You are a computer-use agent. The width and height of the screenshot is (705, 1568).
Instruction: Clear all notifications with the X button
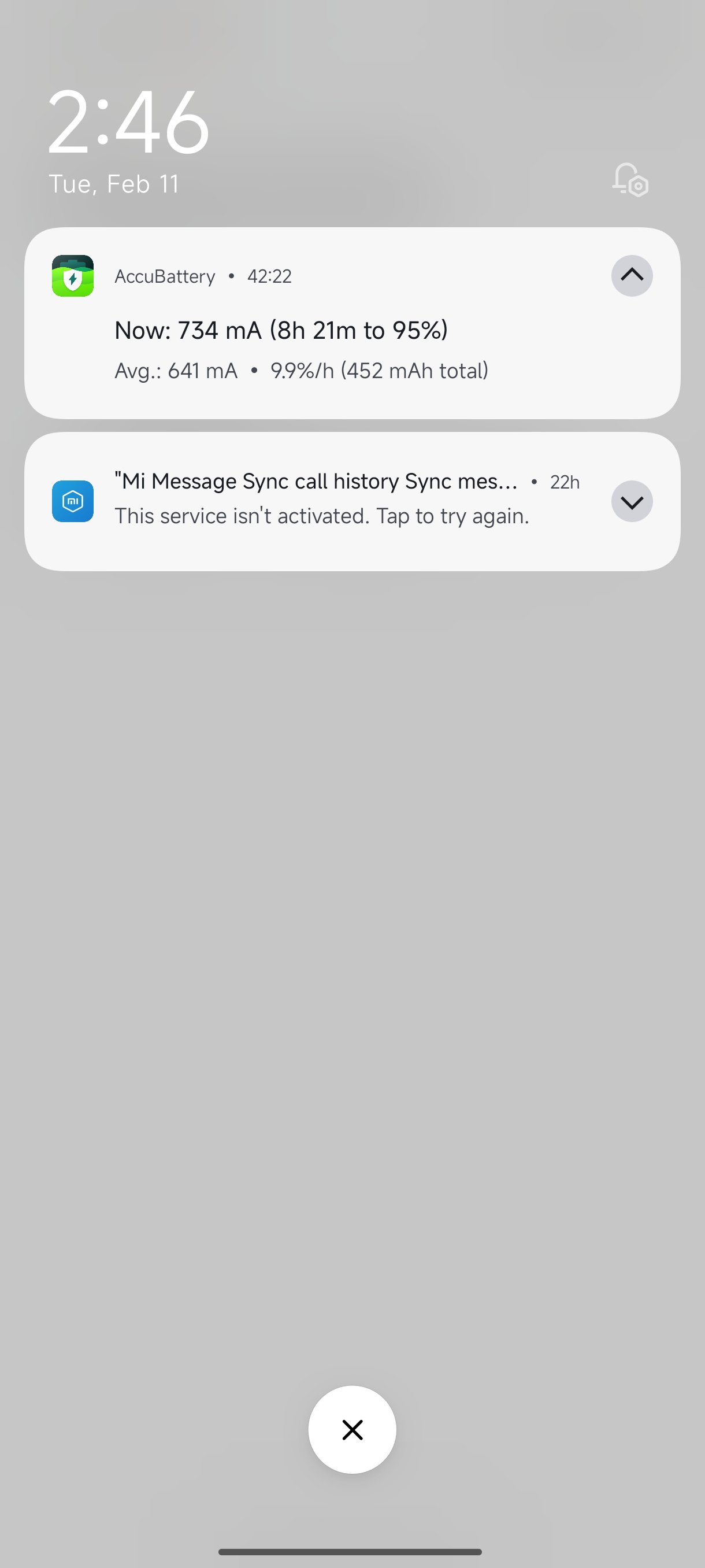point(352,1430)
